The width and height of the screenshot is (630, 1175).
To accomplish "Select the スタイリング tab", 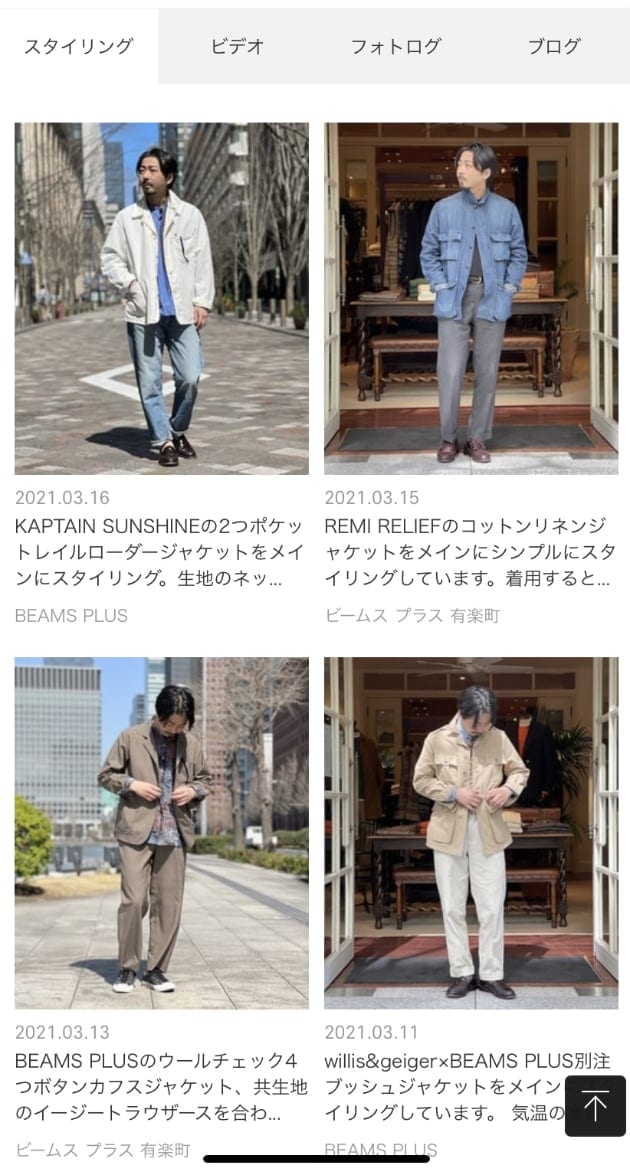I will [79, 46].
